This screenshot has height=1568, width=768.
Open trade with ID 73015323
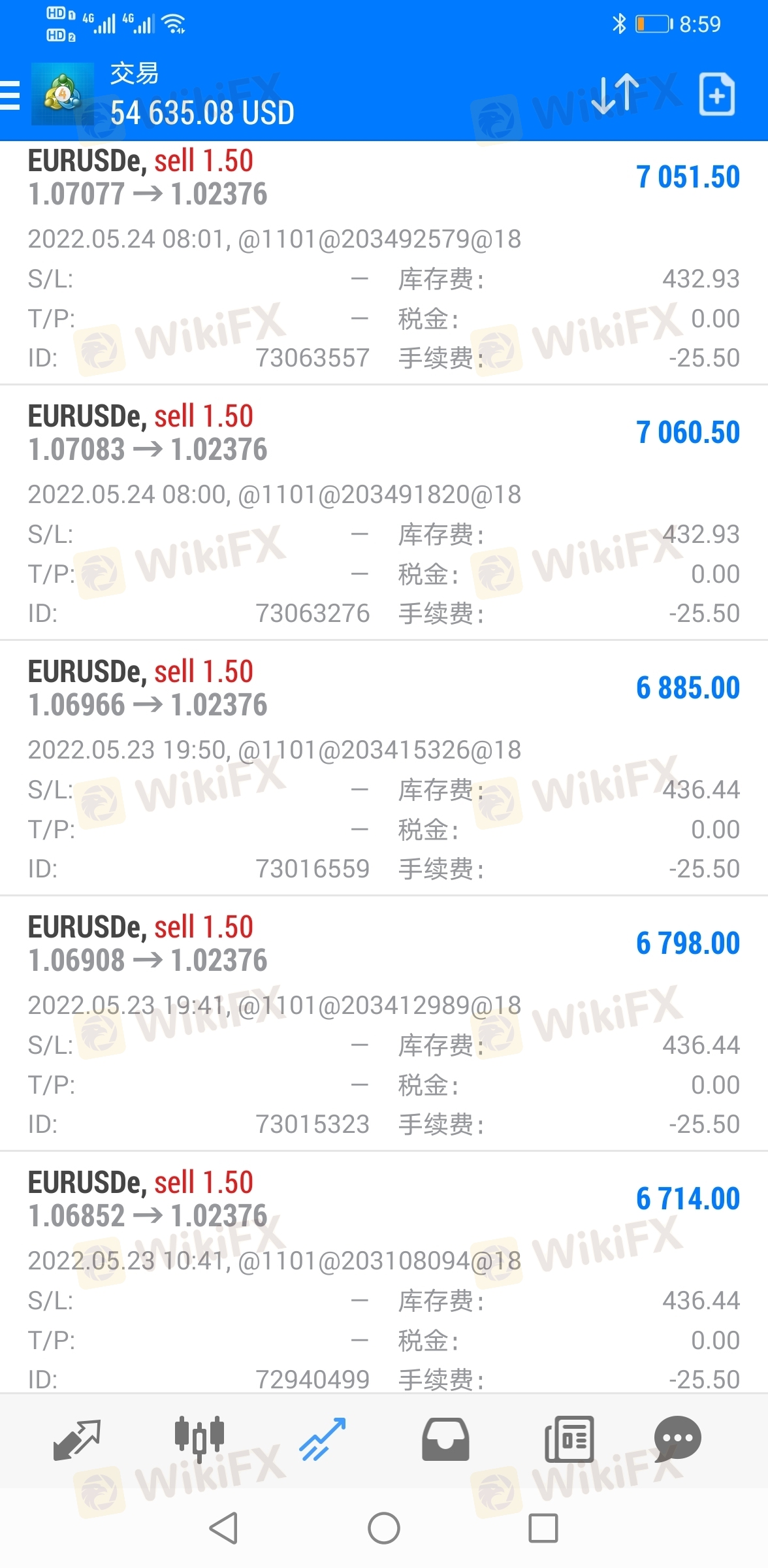[x=384, y=1024]
